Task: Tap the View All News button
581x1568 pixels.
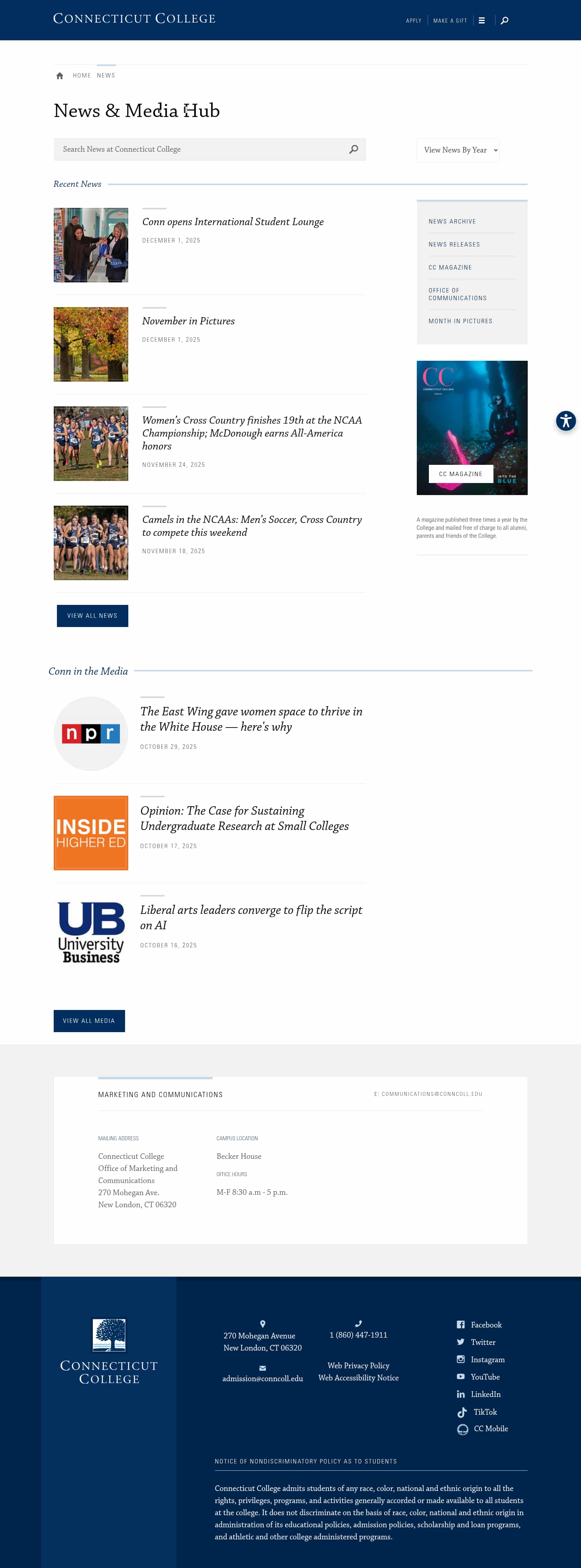Action: click(x=92, y=615)
